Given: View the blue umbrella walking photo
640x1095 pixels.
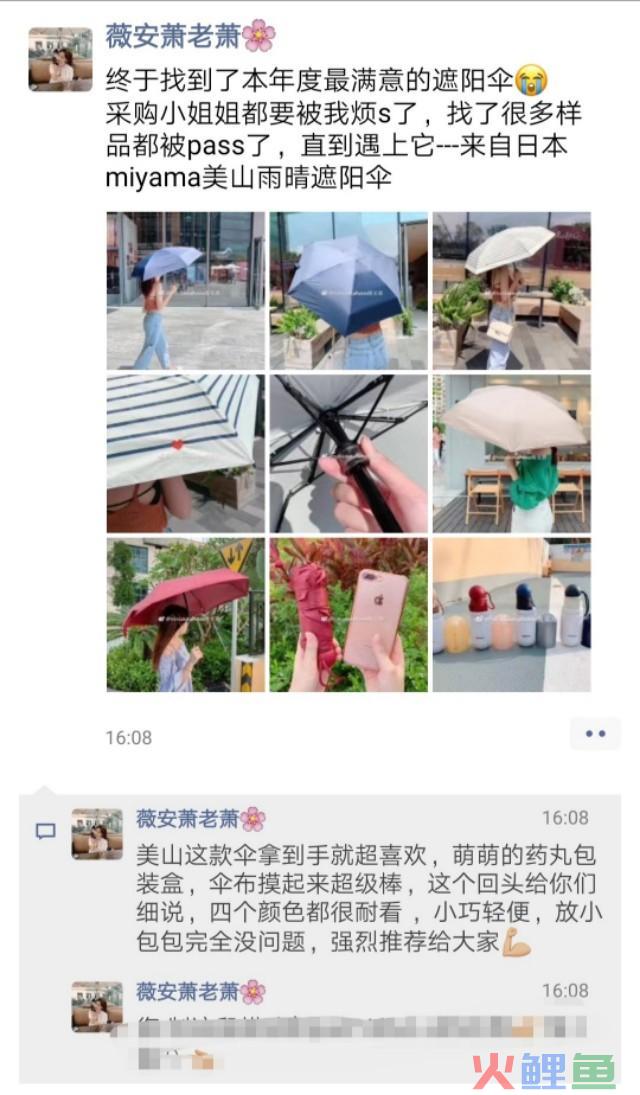Looking at the screenshot, I should 186,291.
